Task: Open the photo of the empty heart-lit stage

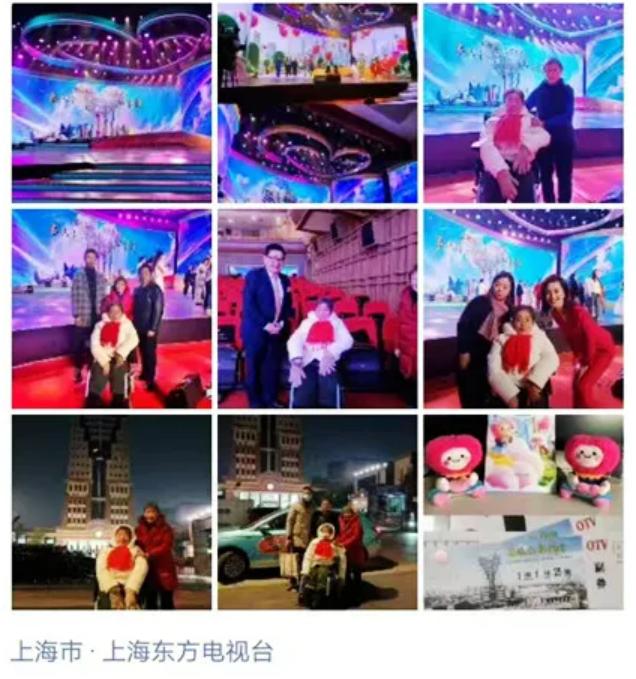Action: point(112,104)
